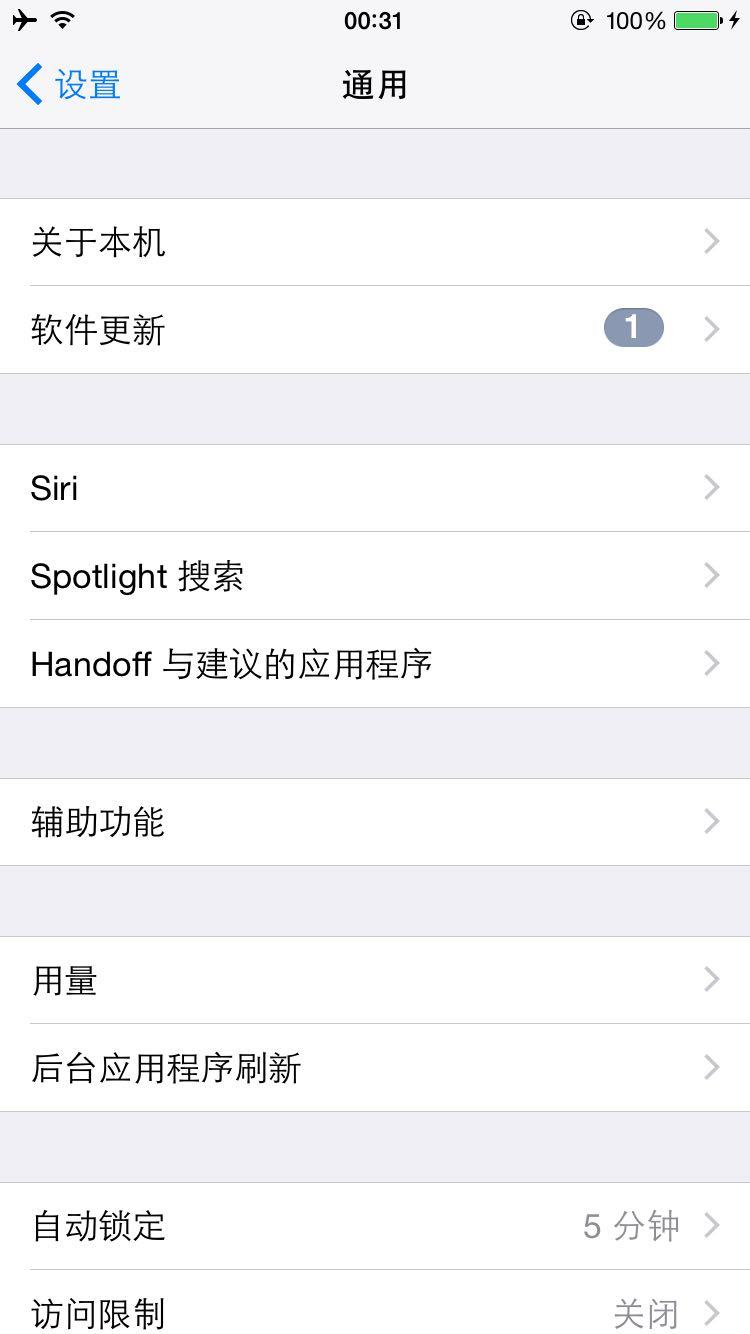The height and width of the screenshot is (1334, 750).
Task: Open 访问限制 currently set to 关闭
Action: coord(375,1313)
